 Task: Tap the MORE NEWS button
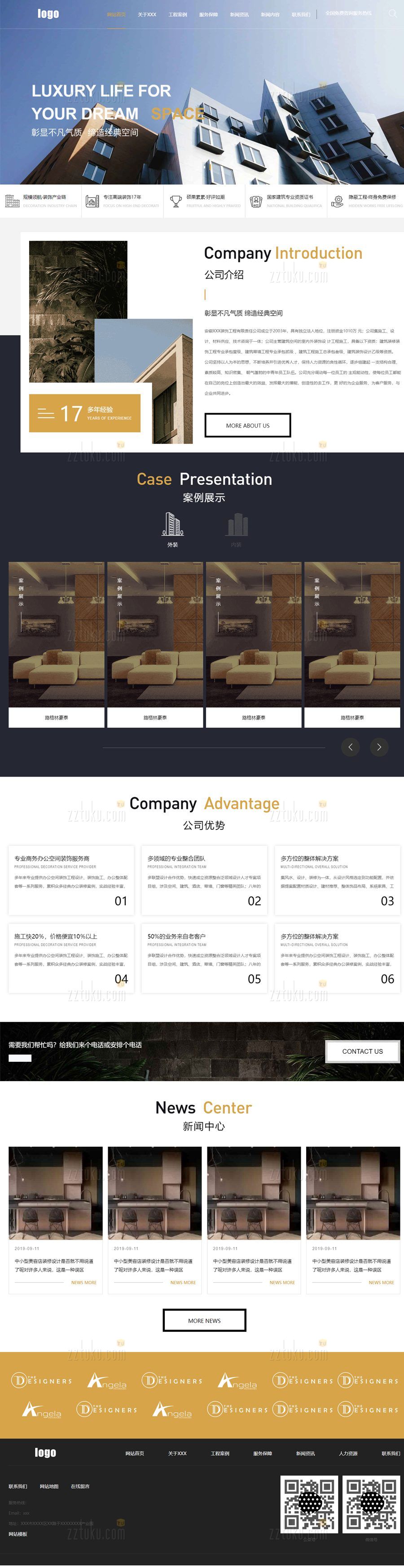point(204,1320)
